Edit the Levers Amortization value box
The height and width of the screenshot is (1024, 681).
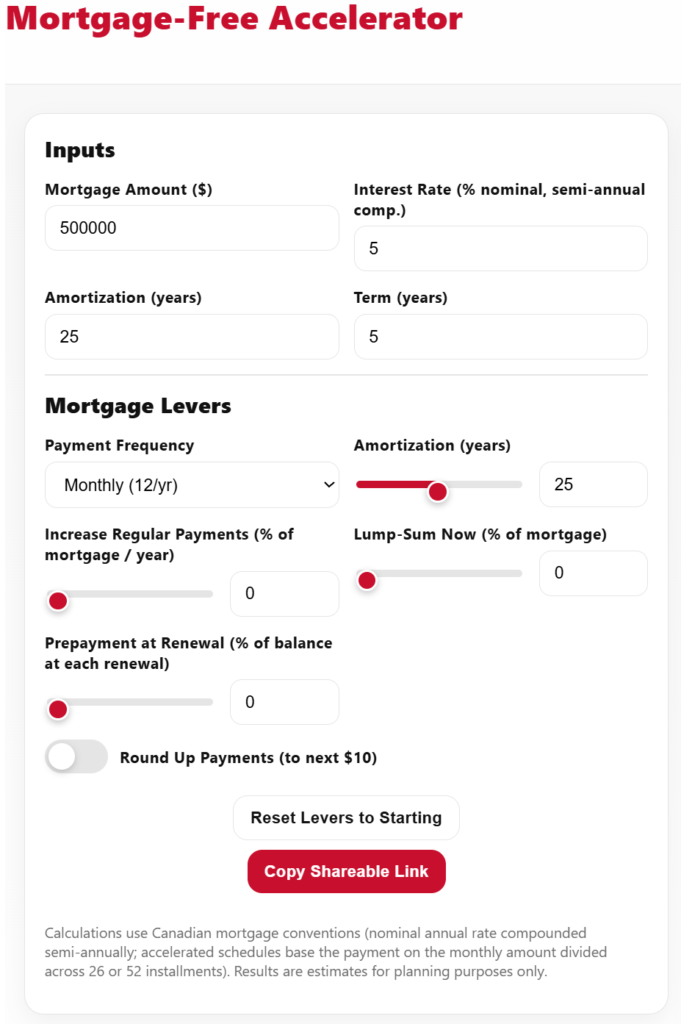pyautogui.click(x=592, y=485)
